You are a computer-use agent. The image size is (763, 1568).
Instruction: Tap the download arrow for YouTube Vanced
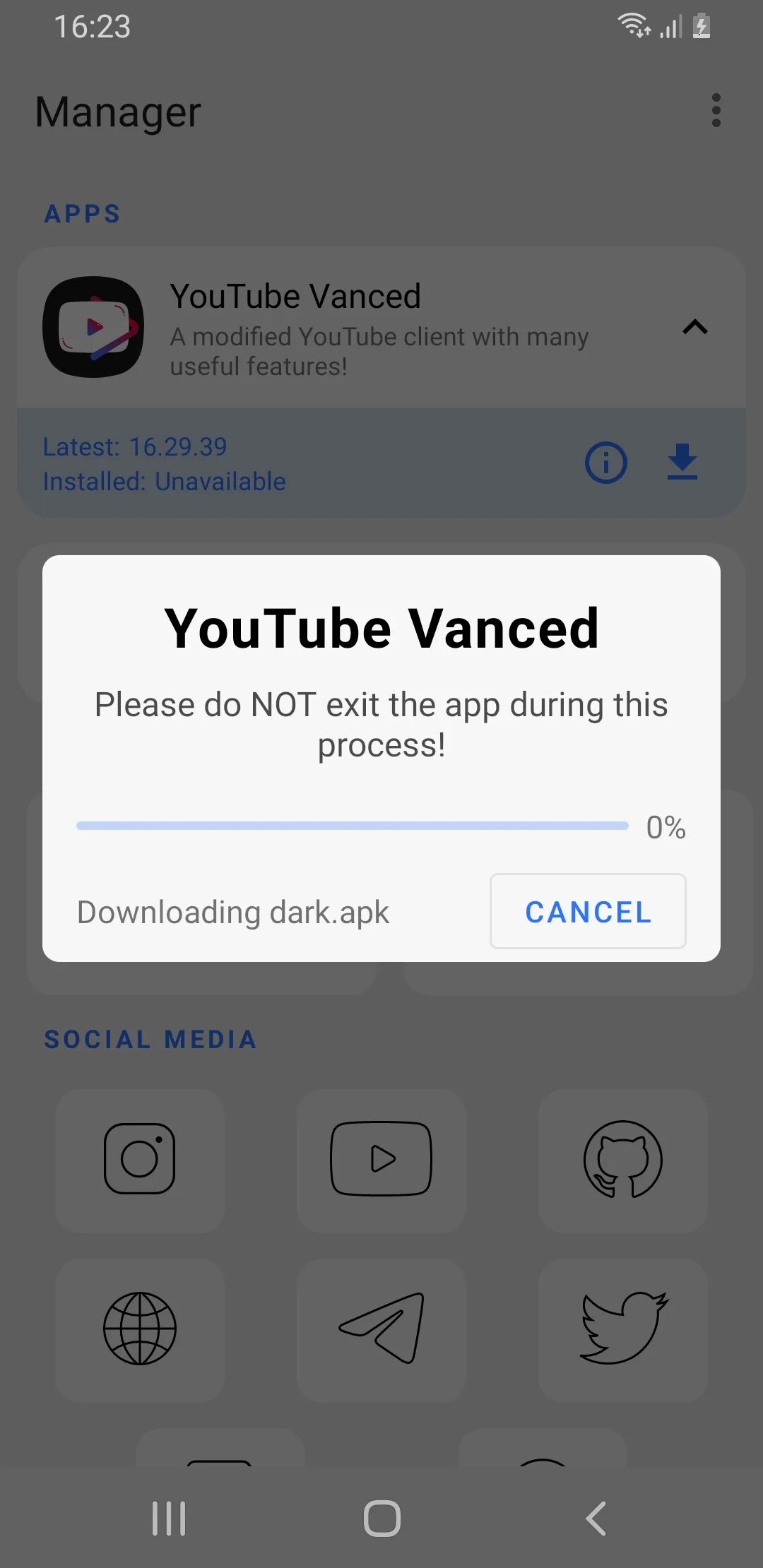click(x=682, y=462)
